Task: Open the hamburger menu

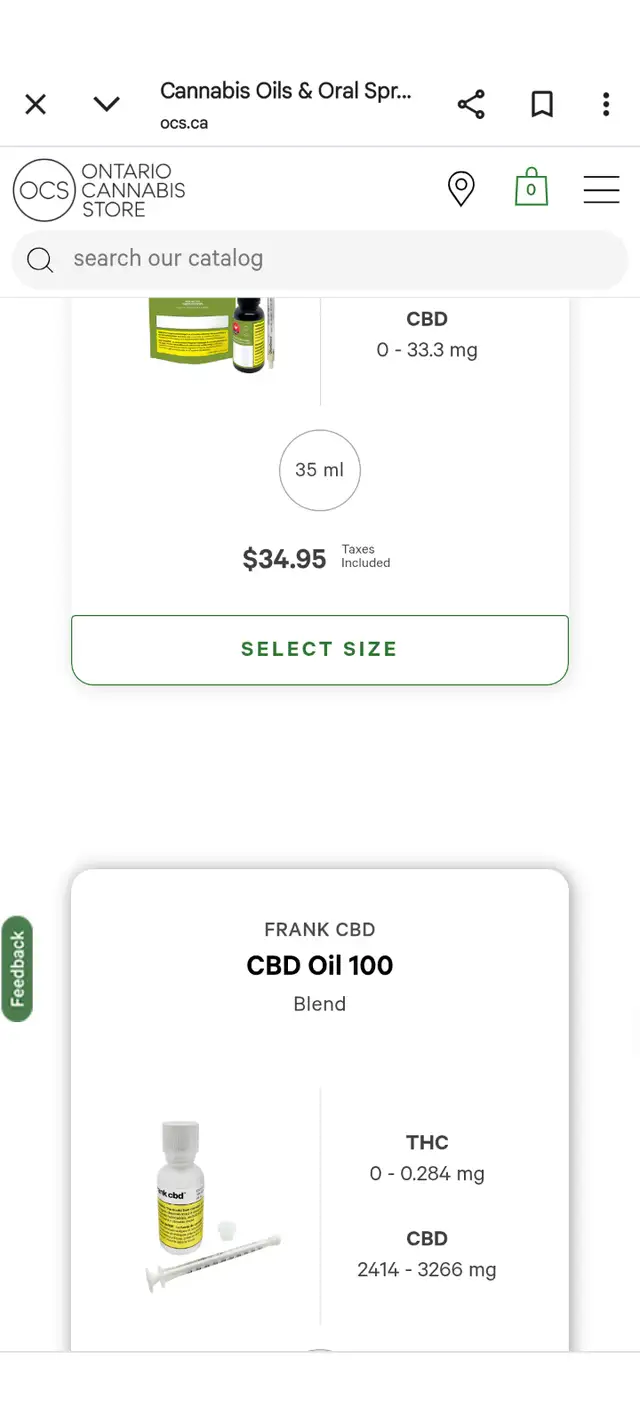Action: [x=601, y=189]
